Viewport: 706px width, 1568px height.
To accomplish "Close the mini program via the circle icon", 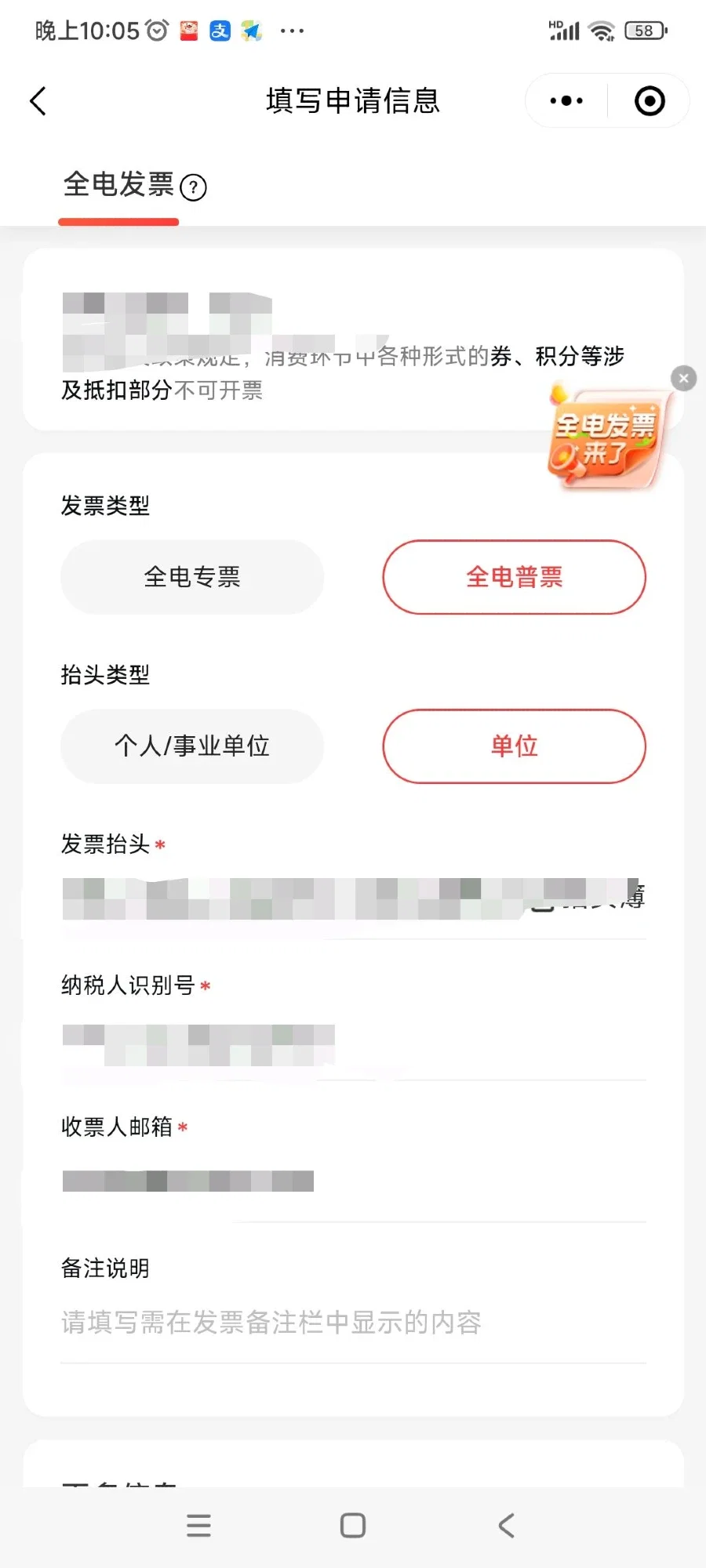I will [x=650, y=101].
